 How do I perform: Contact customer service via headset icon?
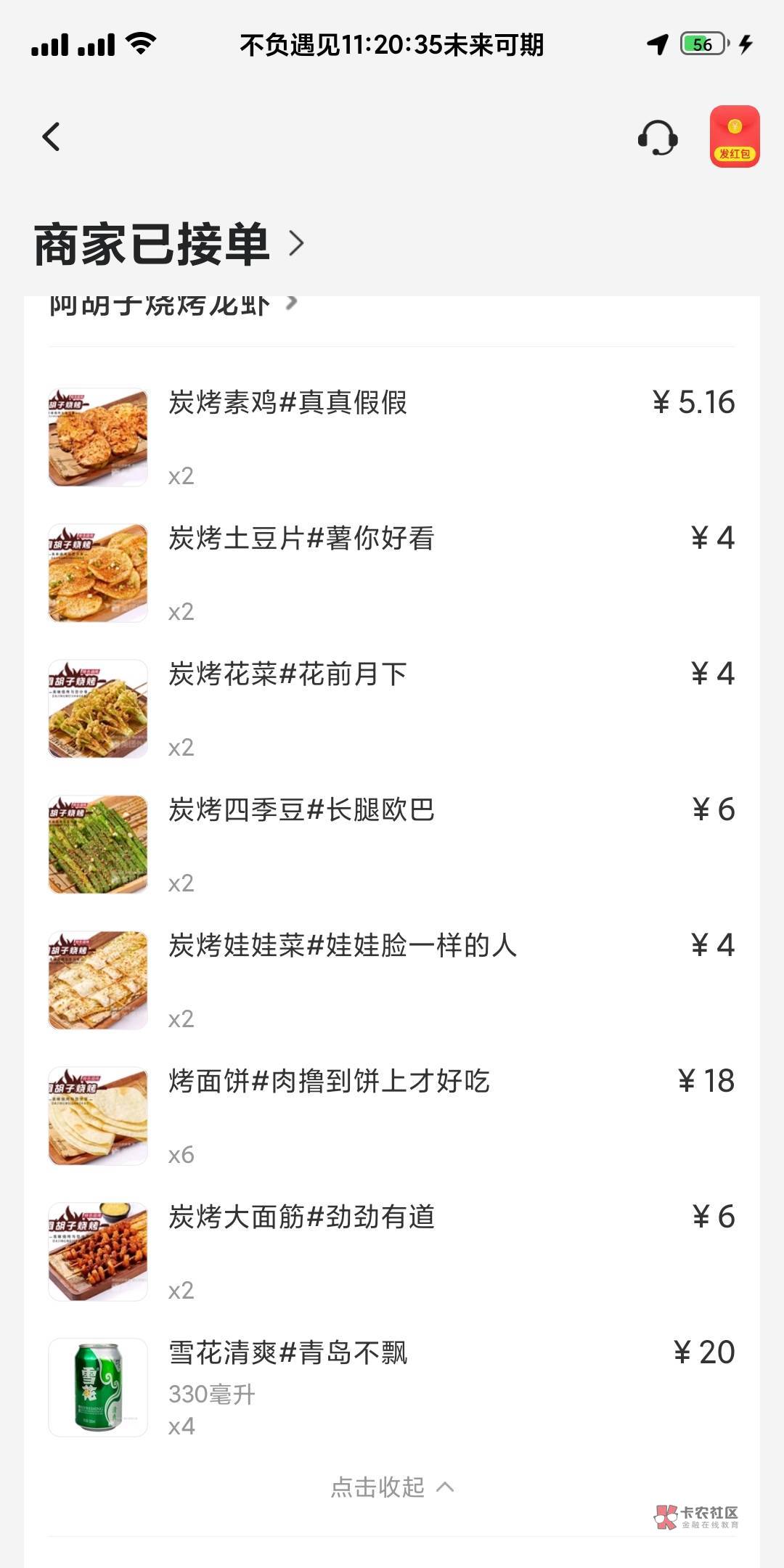click(658, 137)
